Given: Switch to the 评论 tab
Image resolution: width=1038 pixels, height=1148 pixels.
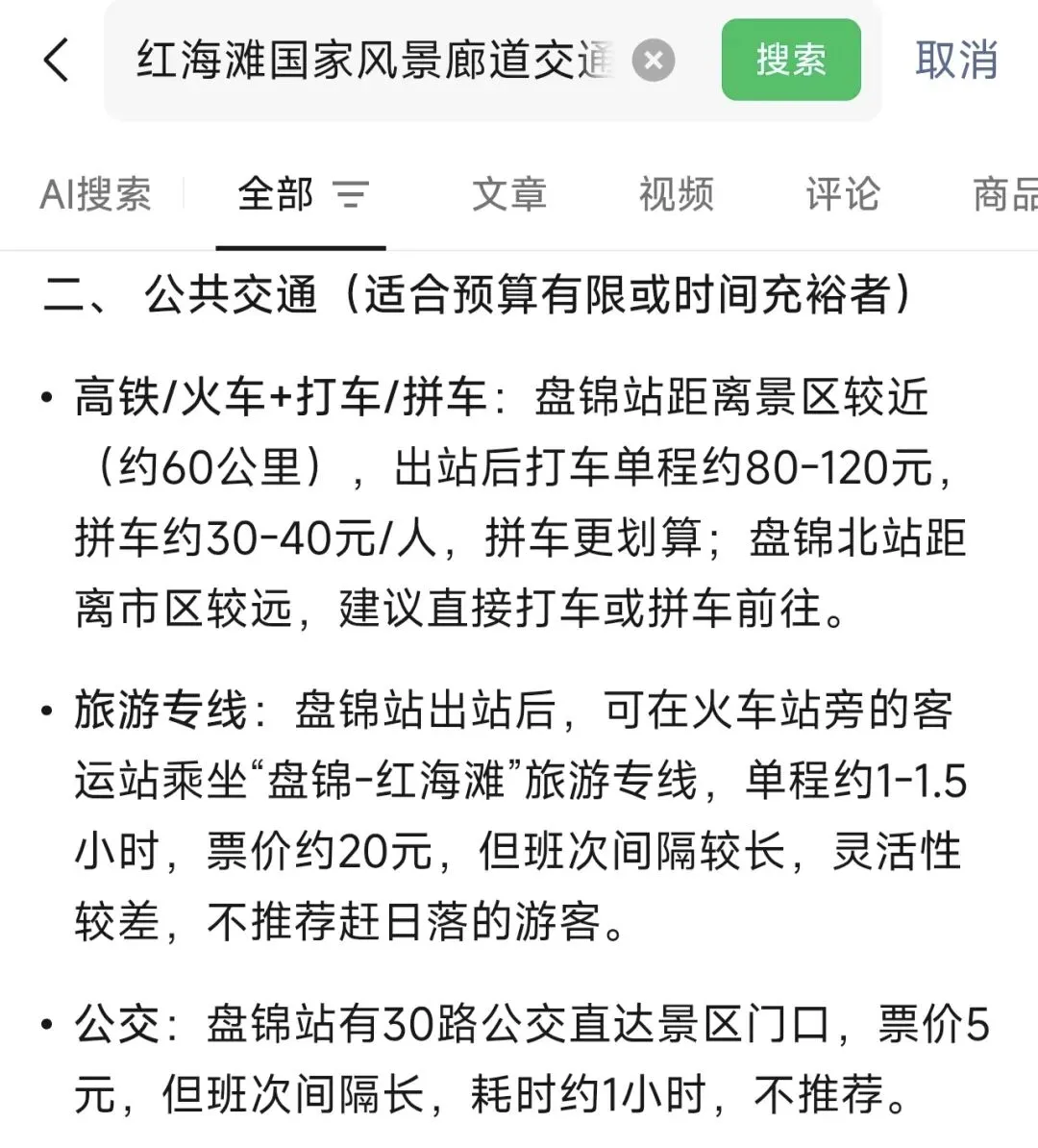Looking at the screenshot, I should coord(843,195).
